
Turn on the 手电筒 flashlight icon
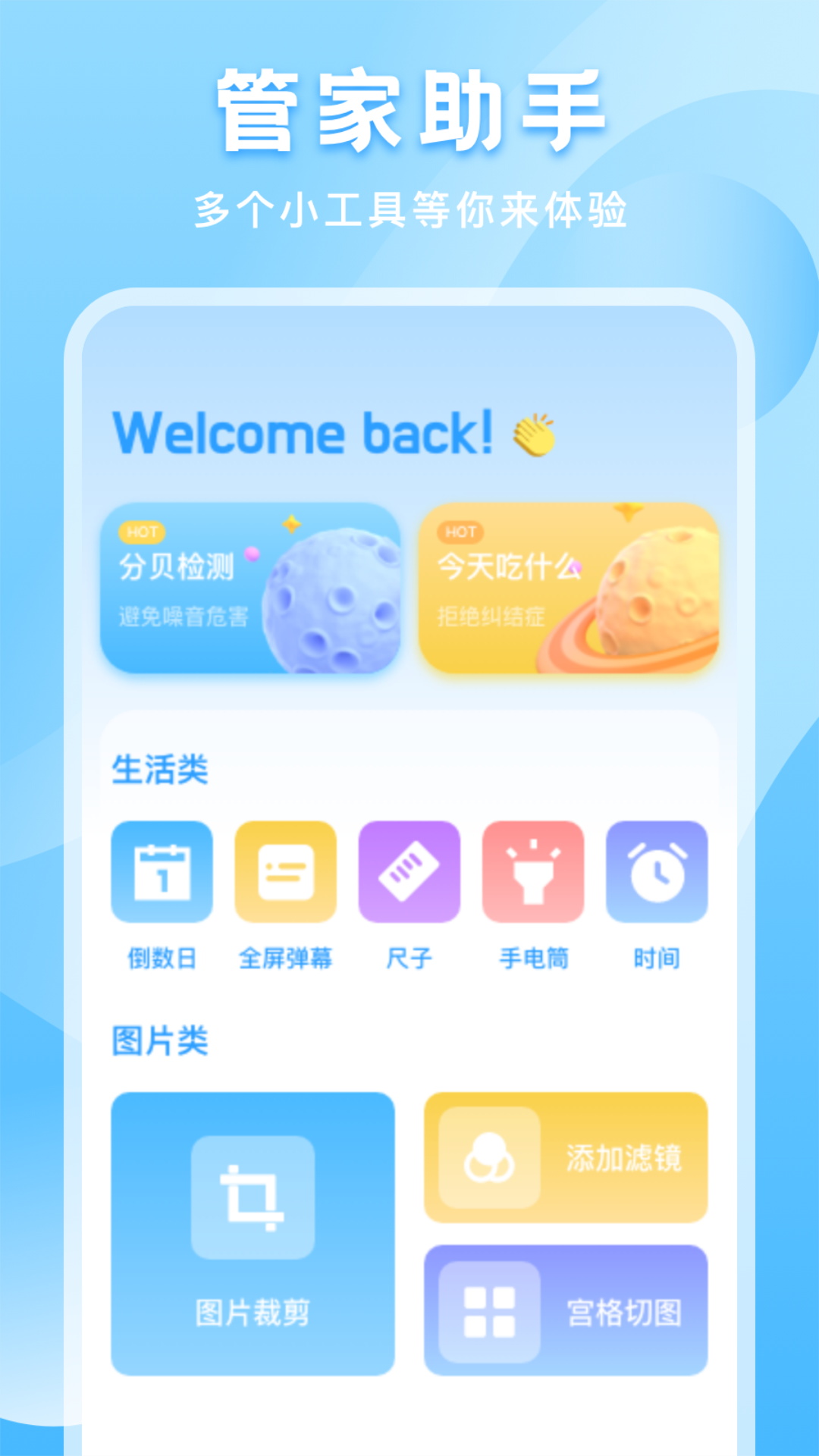pyautogui.click(x=531, y=871)
